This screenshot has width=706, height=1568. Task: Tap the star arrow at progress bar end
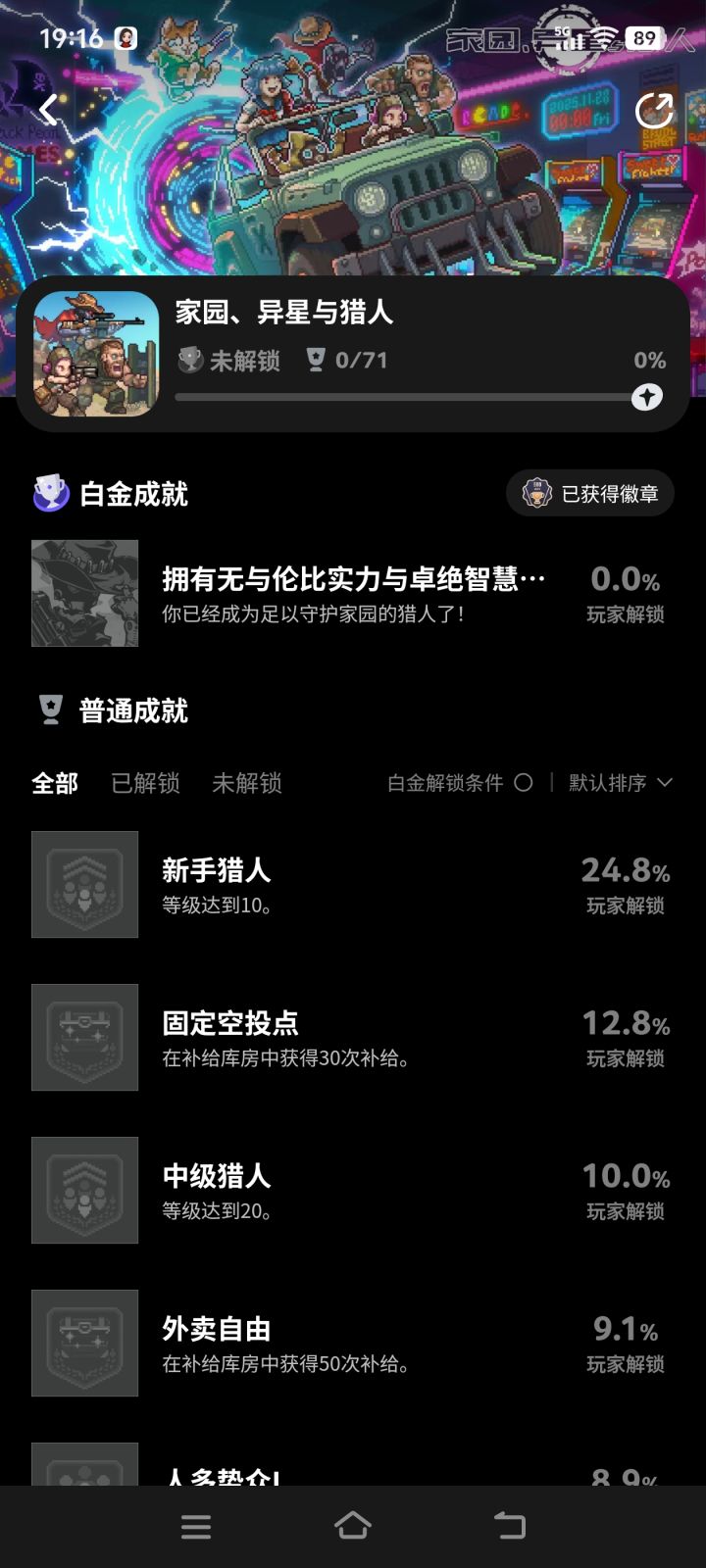(645, 396)
